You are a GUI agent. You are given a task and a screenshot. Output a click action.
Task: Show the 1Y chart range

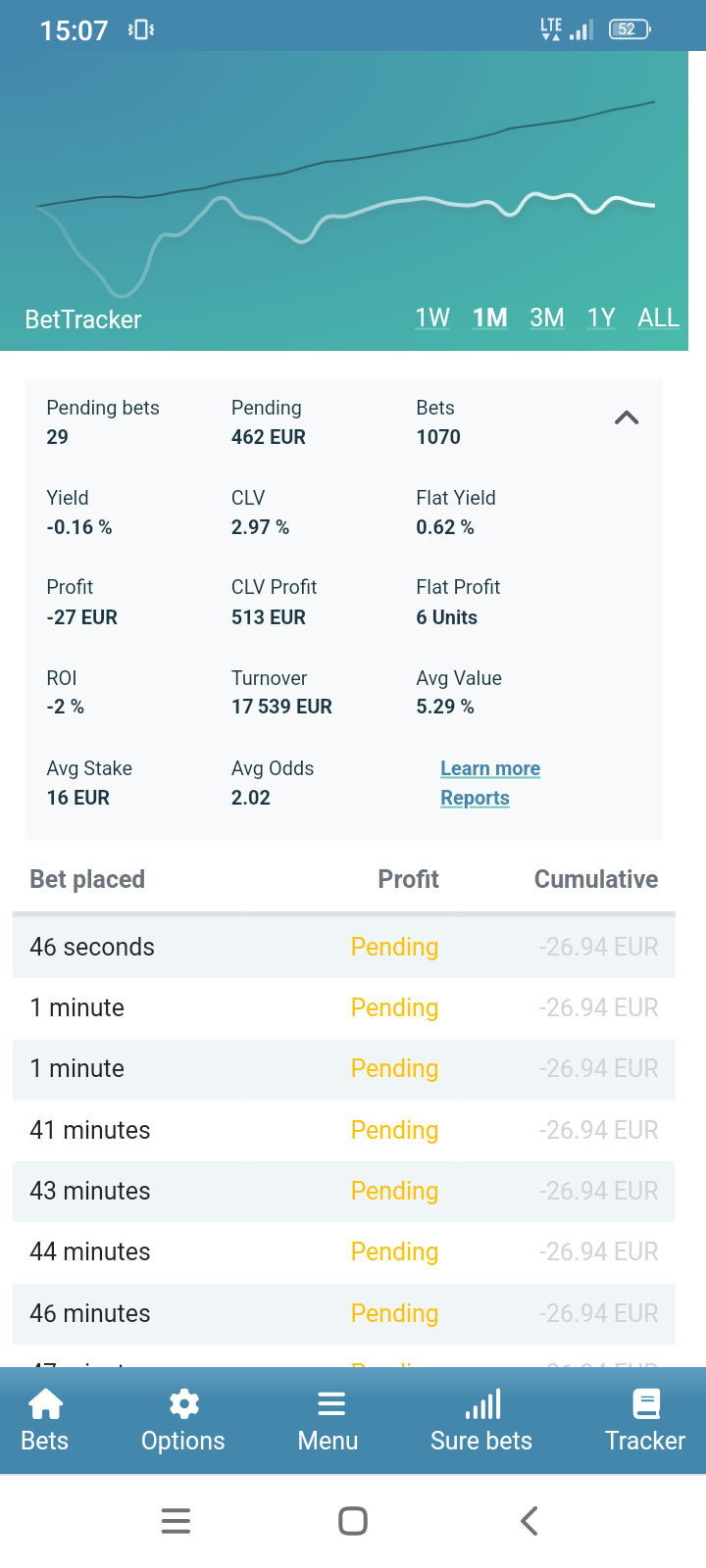[x=601, y=318]
